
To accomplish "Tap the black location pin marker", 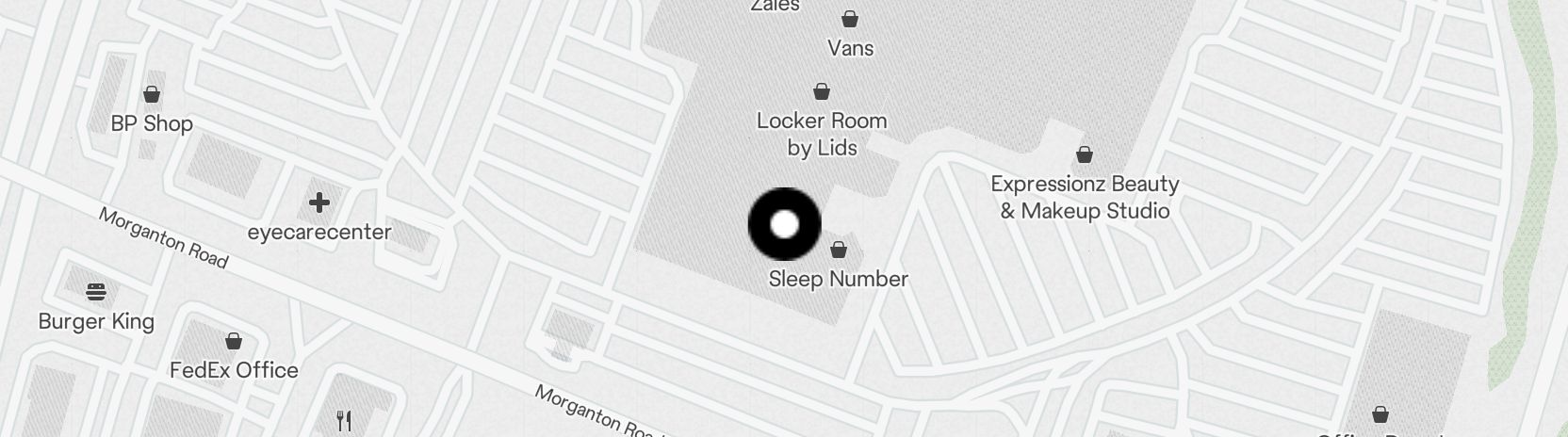I will click(784, 224).
